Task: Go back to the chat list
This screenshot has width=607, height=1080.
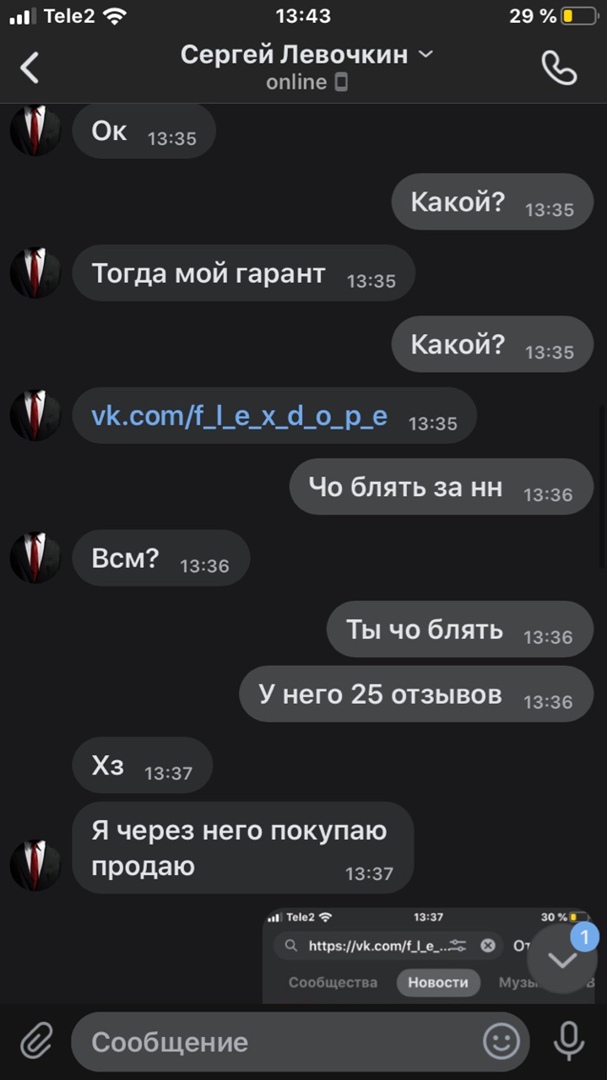Action: tap(30, 67)
